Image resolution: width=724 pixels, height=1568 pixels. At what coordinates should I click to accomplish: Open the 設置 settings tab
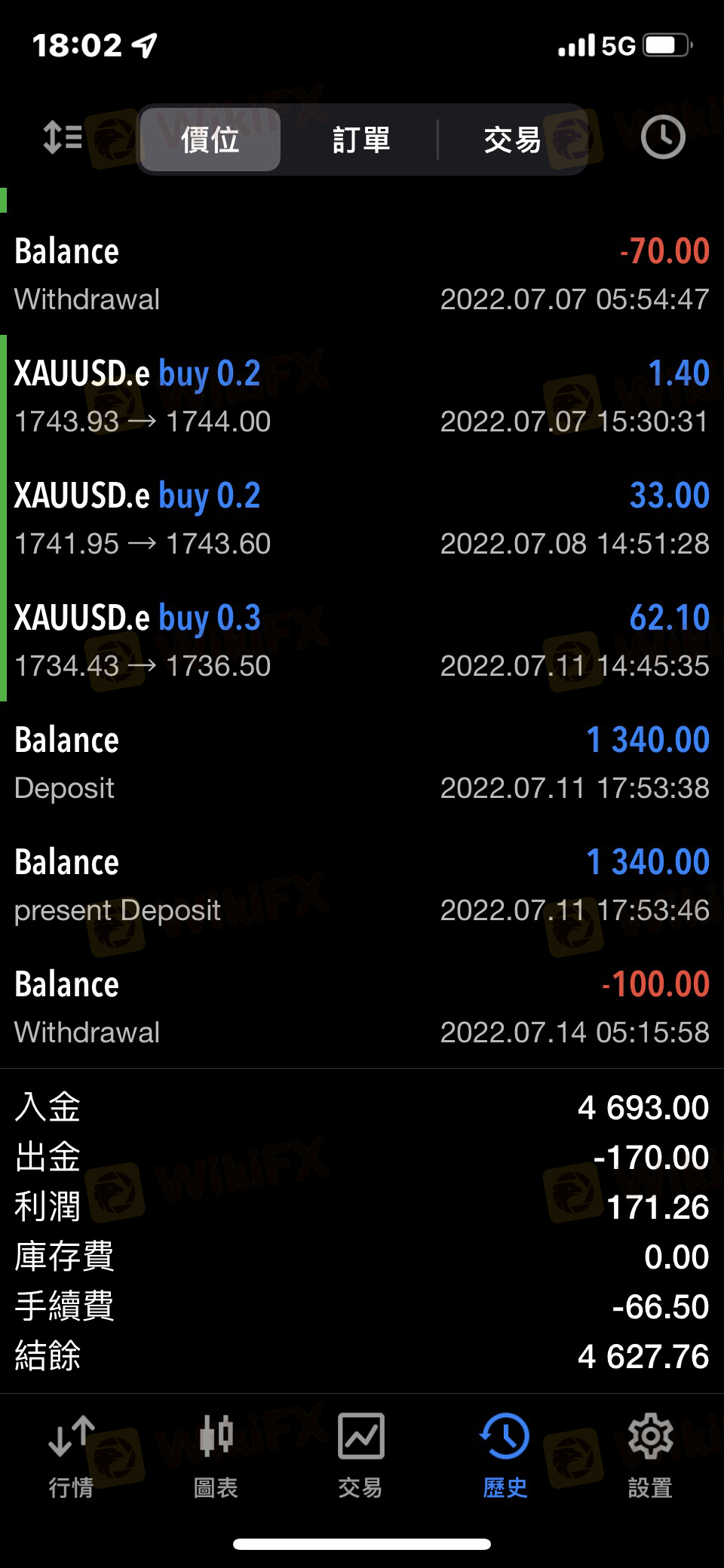pyautogui.click(x=650, y=1456)
